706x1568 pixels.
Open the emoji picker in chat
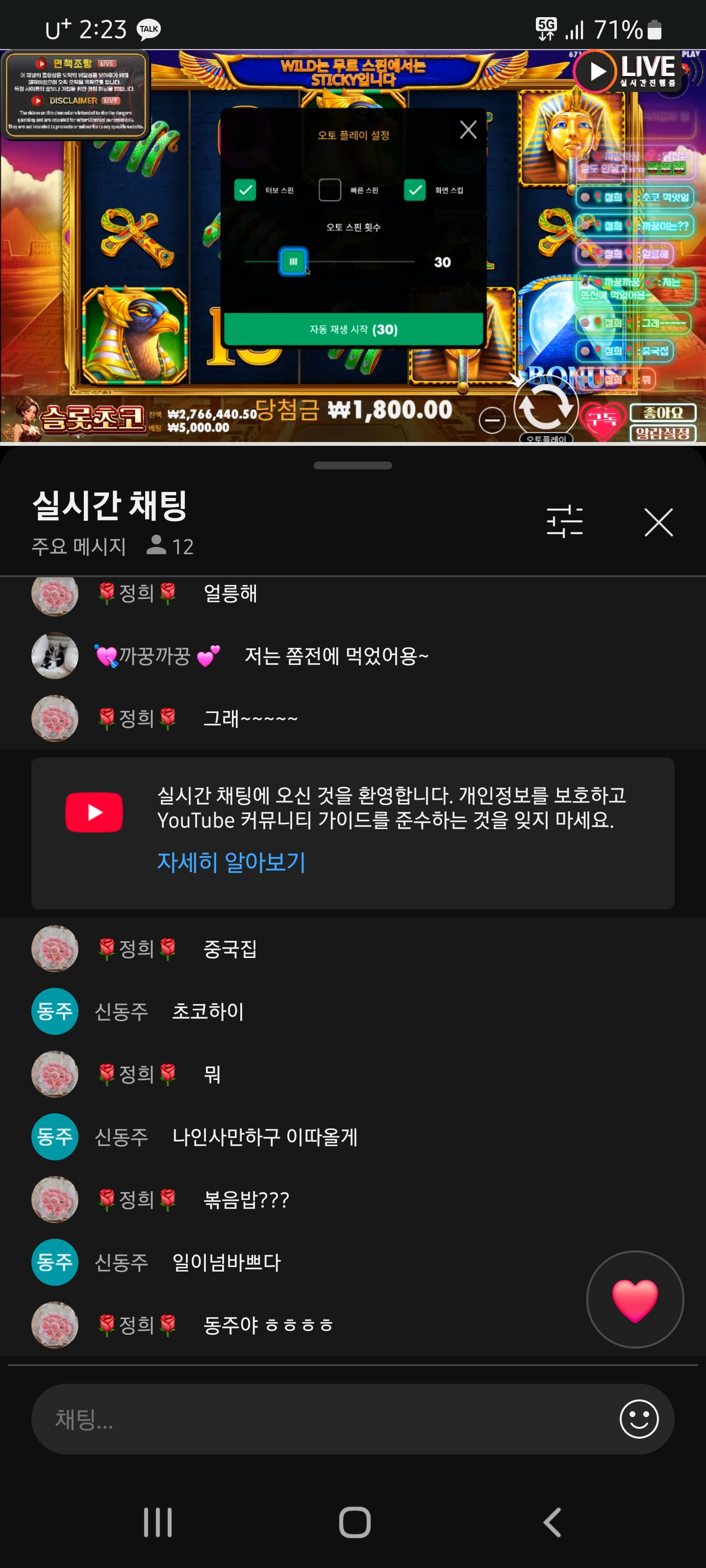pos(638,1419)
